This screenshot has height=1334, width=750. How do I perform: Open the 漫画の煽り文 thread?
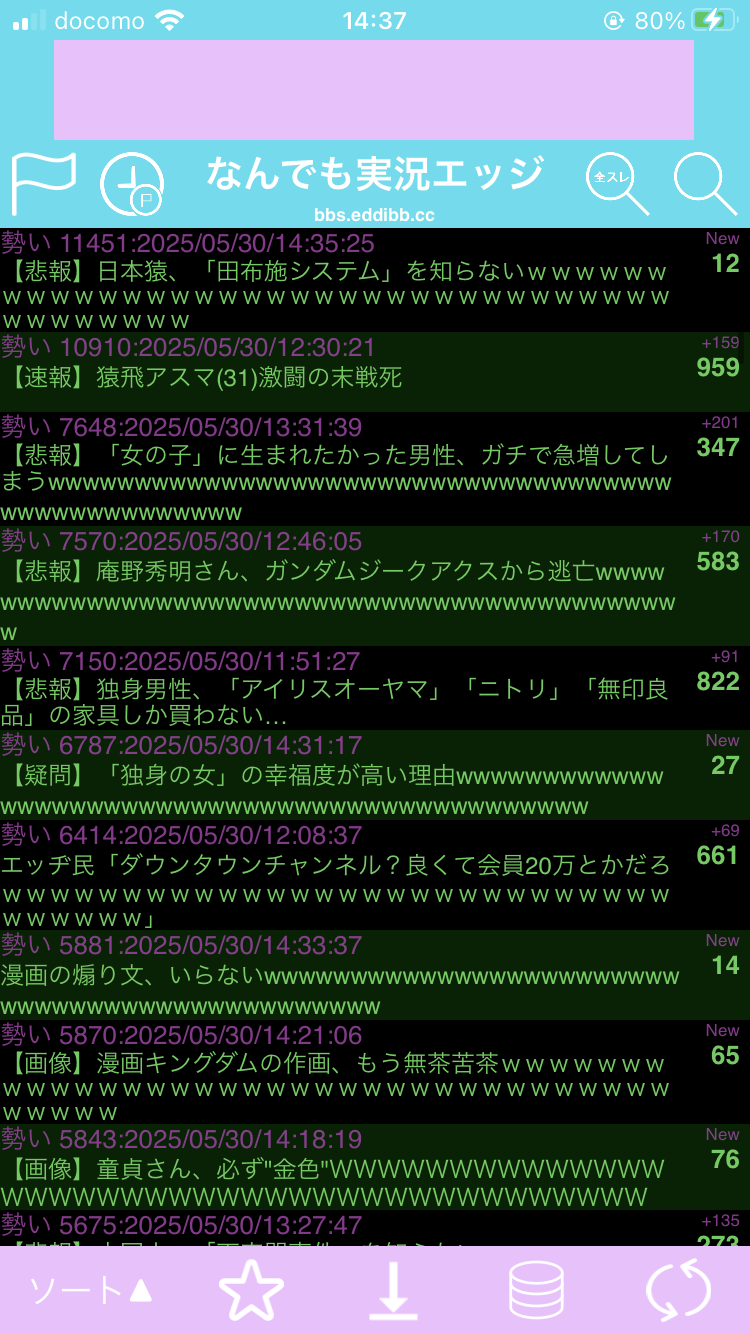[x=375, y=975]
